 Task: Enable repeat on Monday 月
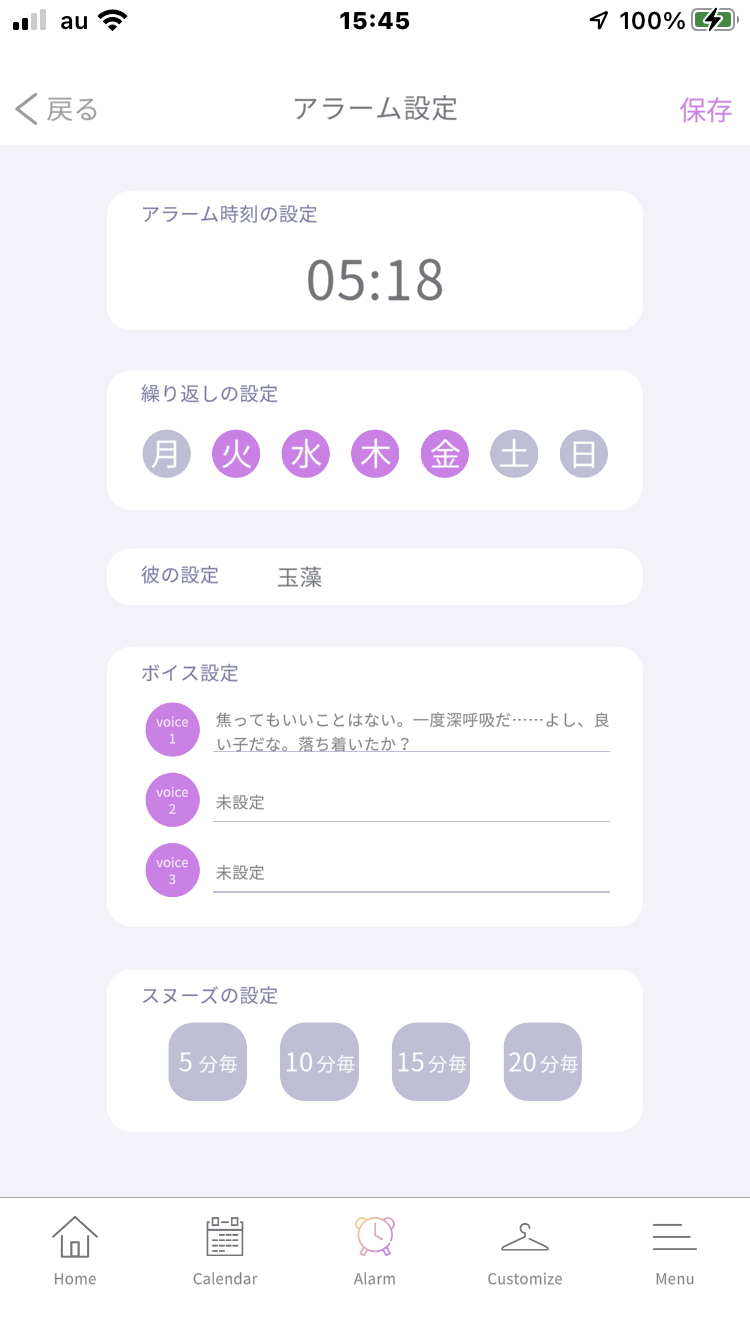pos(167,455)
